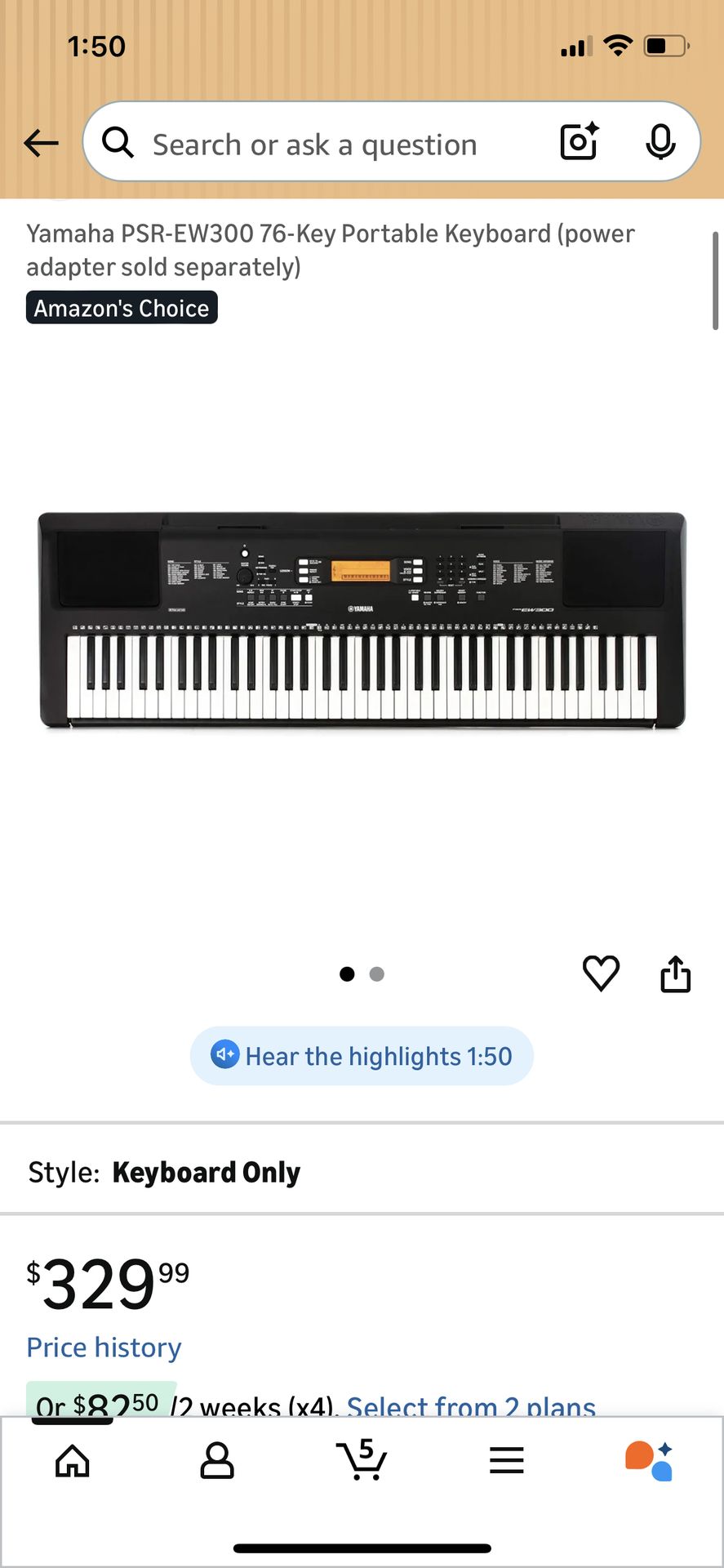
Task: Start voice search with the microphone
Action: tap(660, 143)
